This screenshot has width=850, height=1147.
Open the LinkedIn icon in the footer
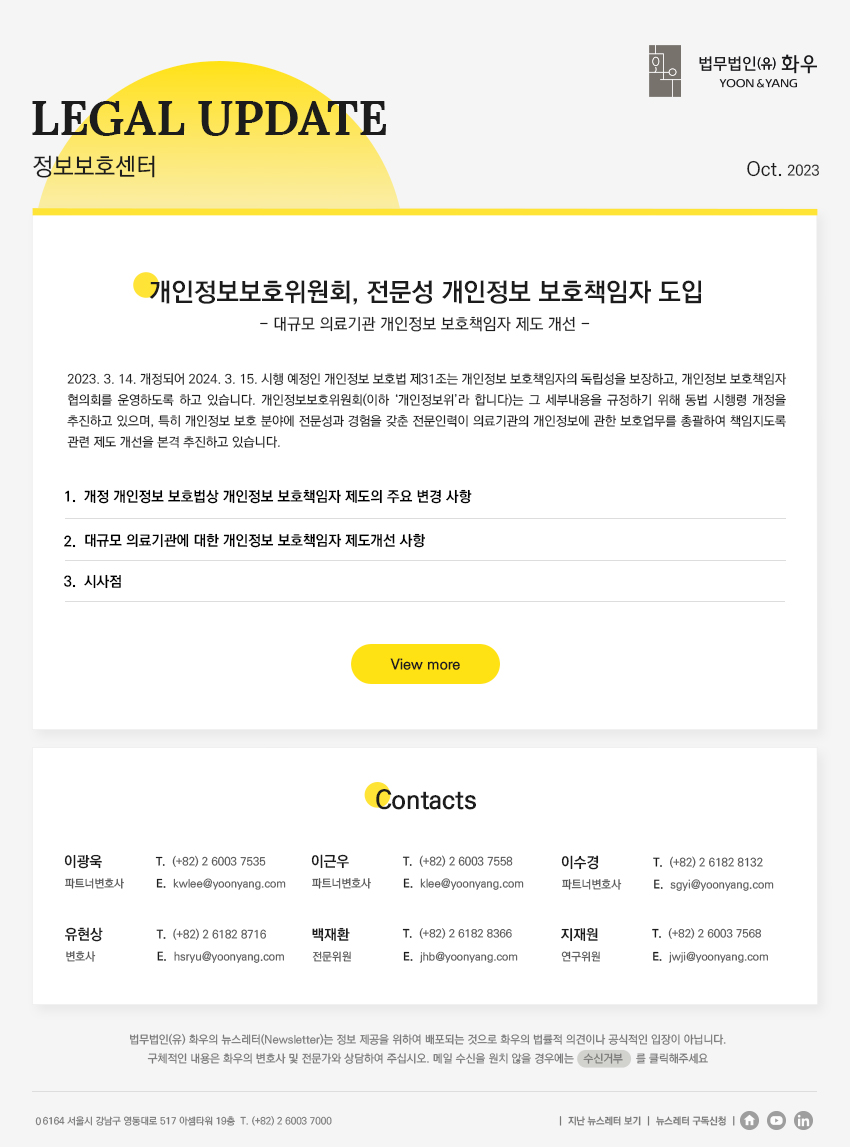tap(803, 1120)
